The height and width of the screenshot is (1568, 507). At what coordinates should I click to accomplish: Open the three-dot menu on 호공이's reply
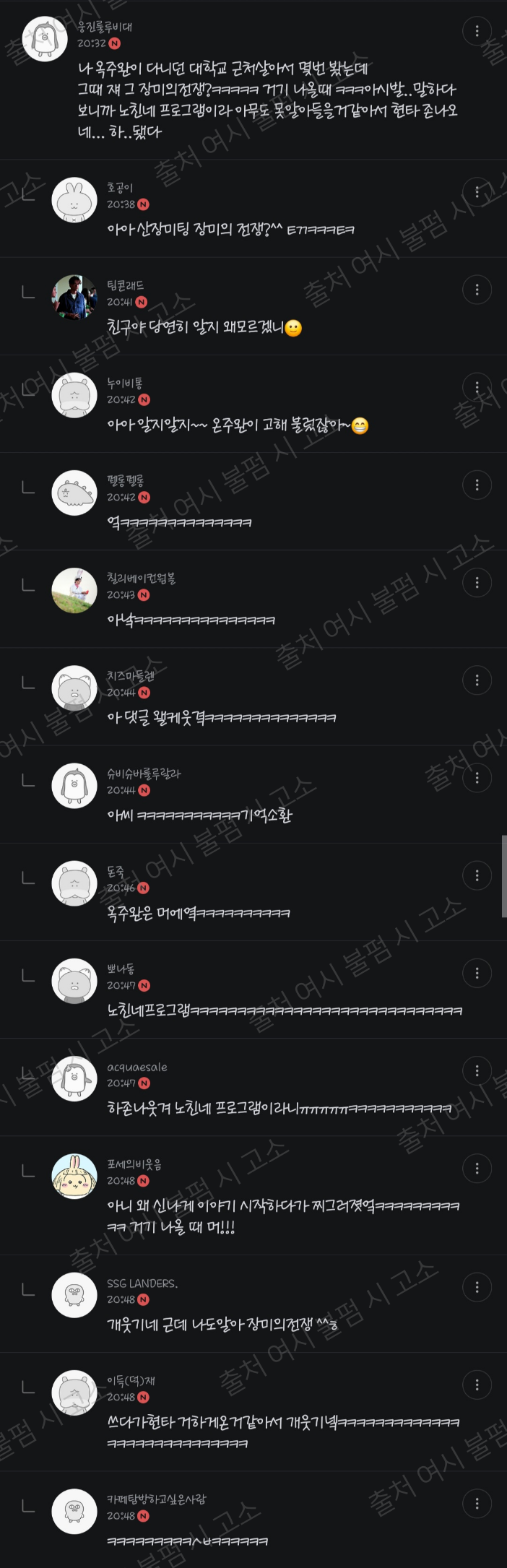[x=477, y=192]
